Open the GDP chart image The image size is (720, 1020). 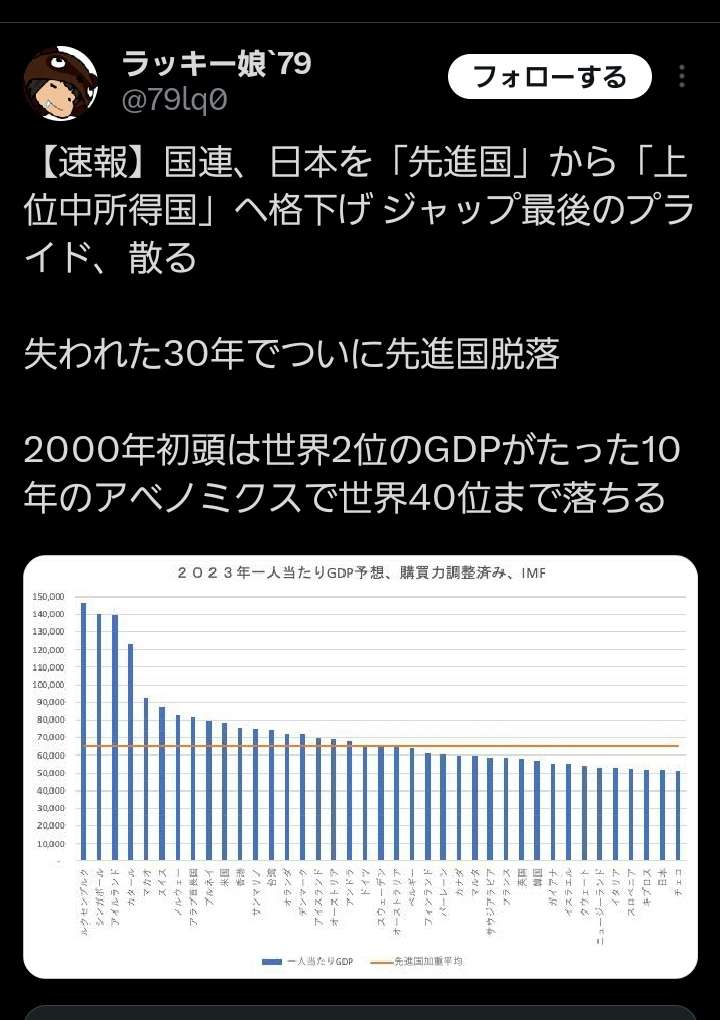360,766
